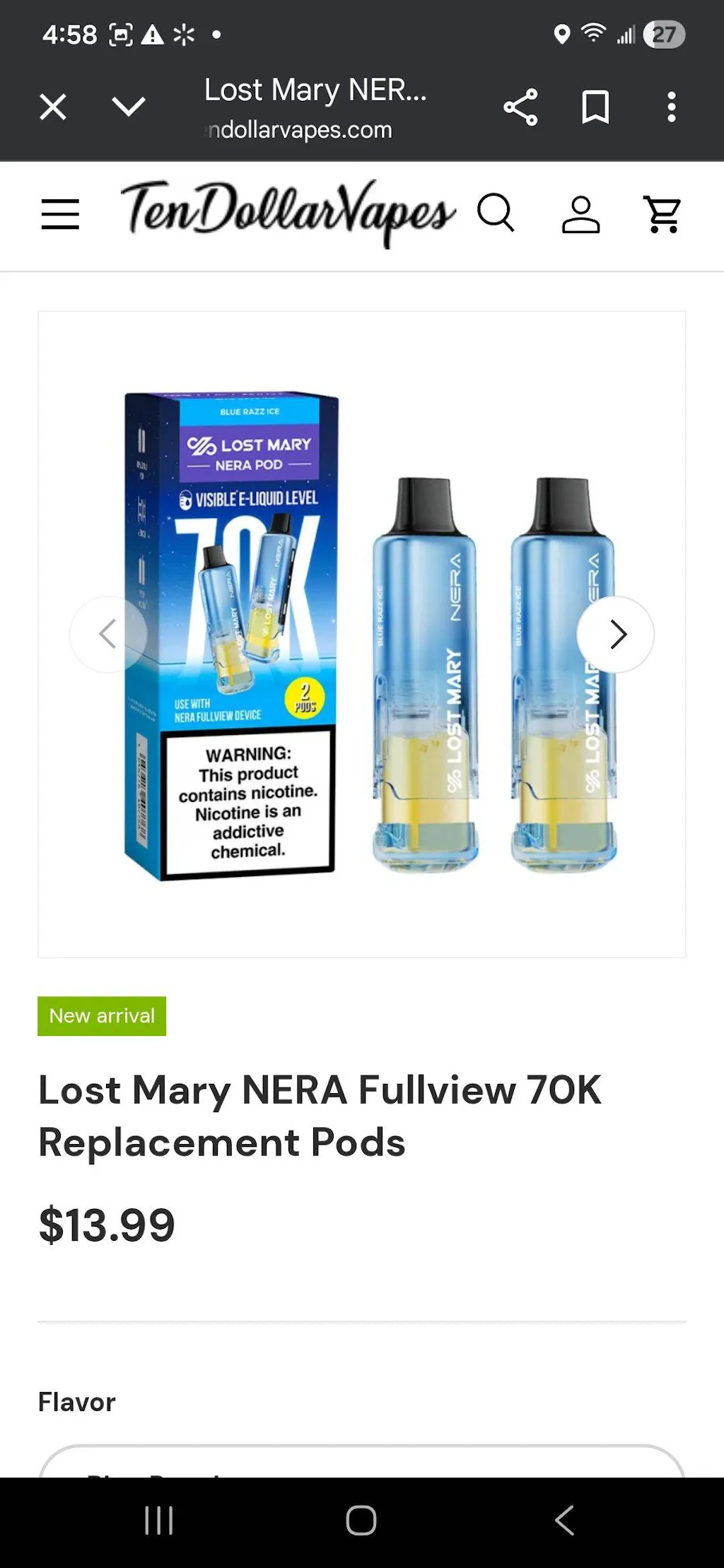Open the hamburger navigation menu
The height and width of the screenshot is (1568, 724).
[x=60, y=214]
